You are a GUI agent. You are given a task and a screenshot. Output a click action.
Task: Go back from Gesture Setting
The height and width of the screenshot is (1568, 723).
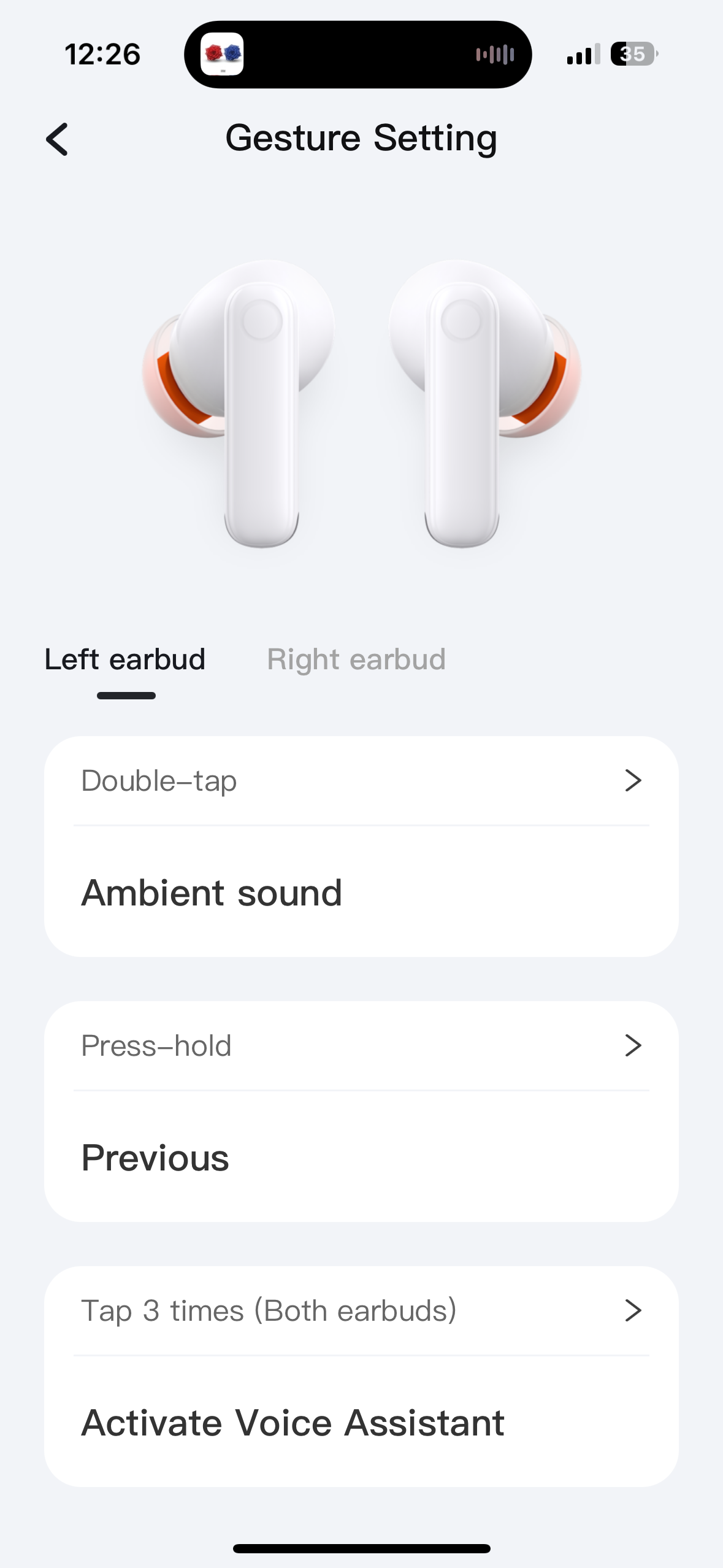57,139
